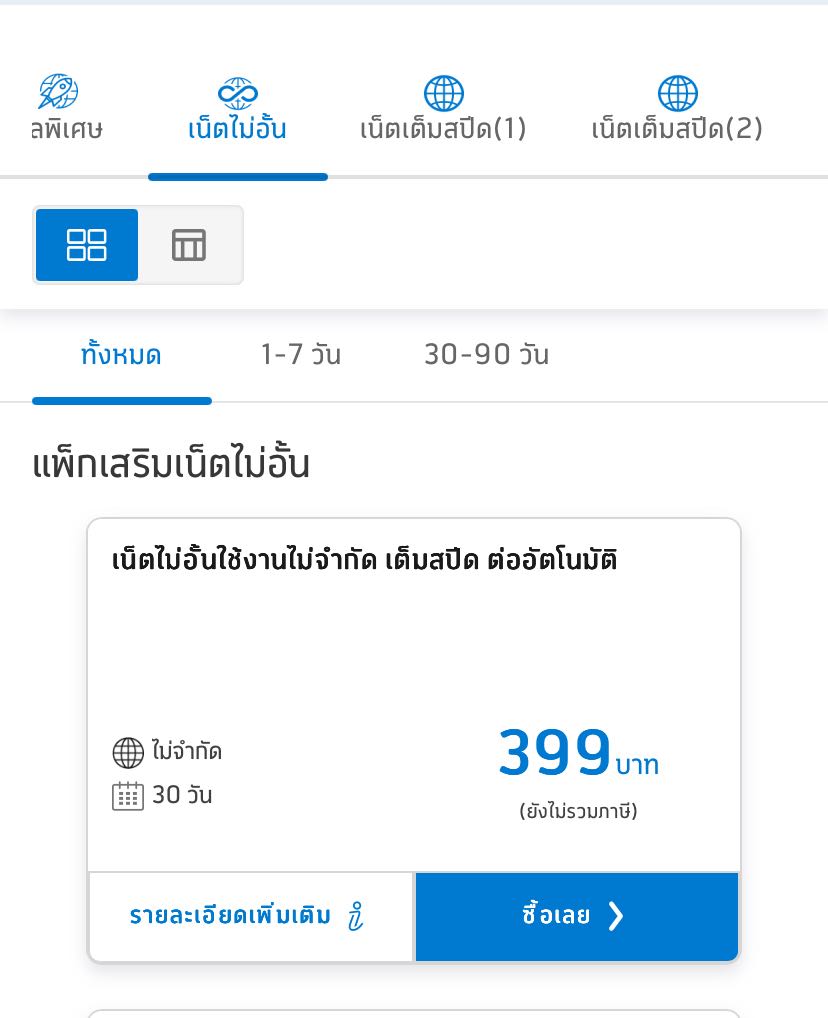The image size is (828, 1018).
Task: Select the เน็ตไม่อั้น tab
Action: [237, 111]
